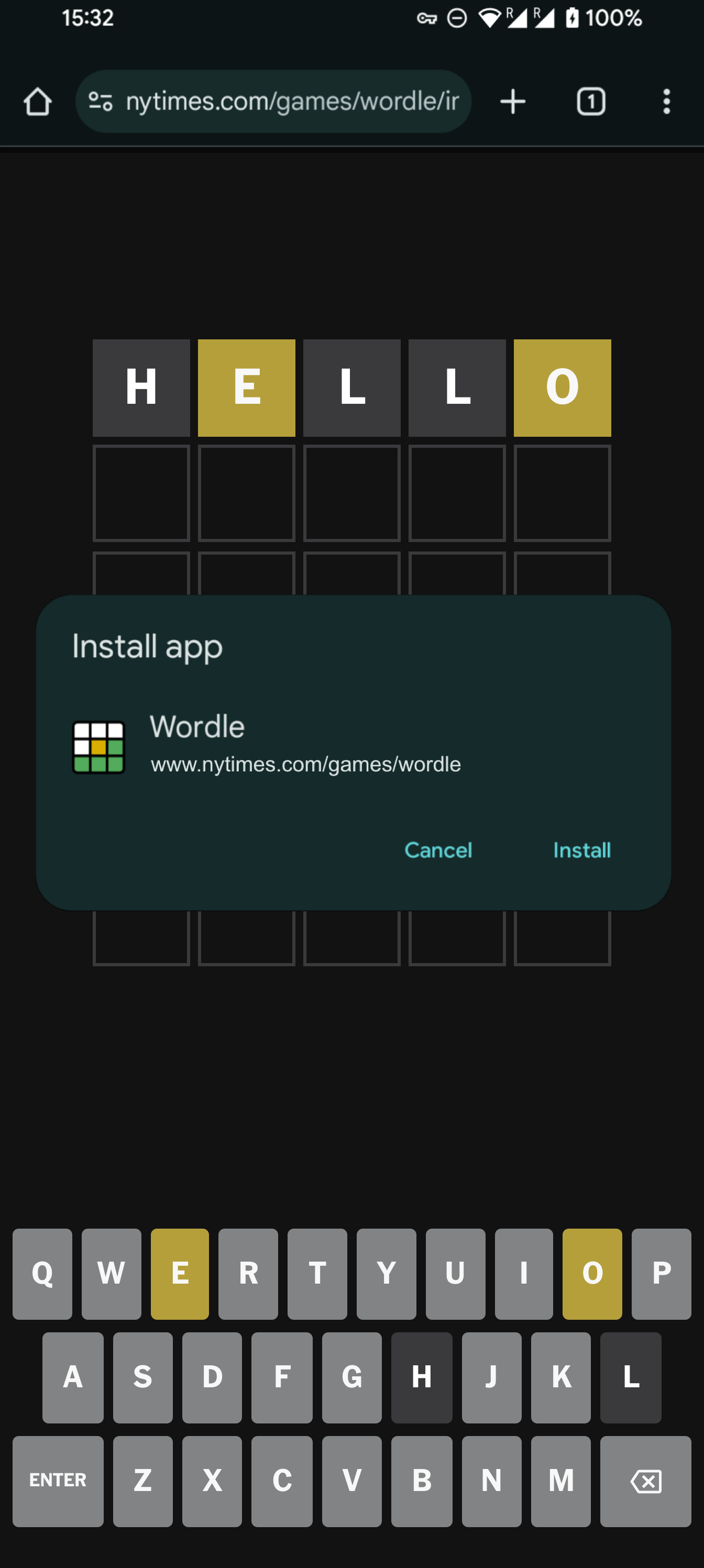Cancel the Install app dialog

point(438,850)
